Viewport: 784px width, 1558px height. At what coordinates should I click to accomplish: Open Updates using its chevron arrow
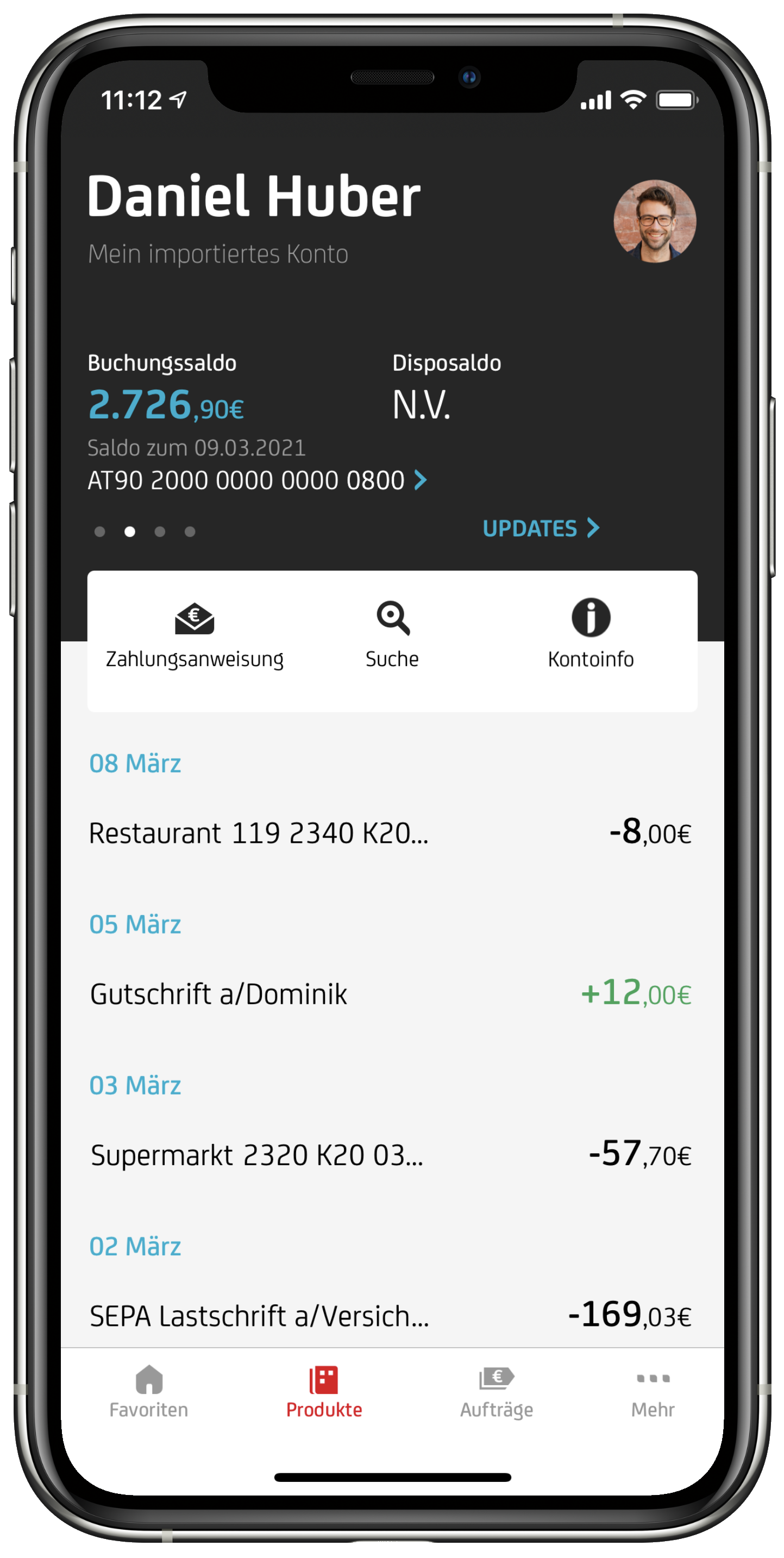[x=593, y=529]
